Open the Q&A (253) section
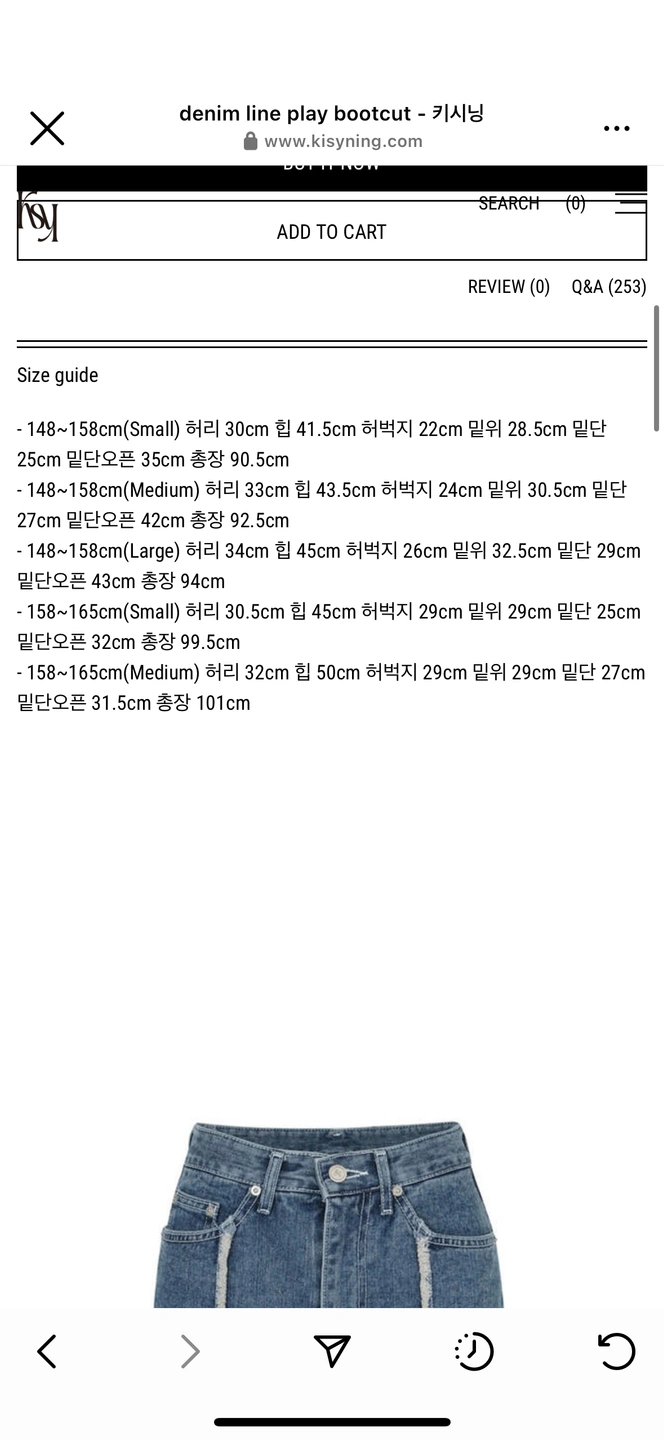Image resolution: width=664 pixels, height=1440 pixels. pyautogui.click(x=608, y=287)
